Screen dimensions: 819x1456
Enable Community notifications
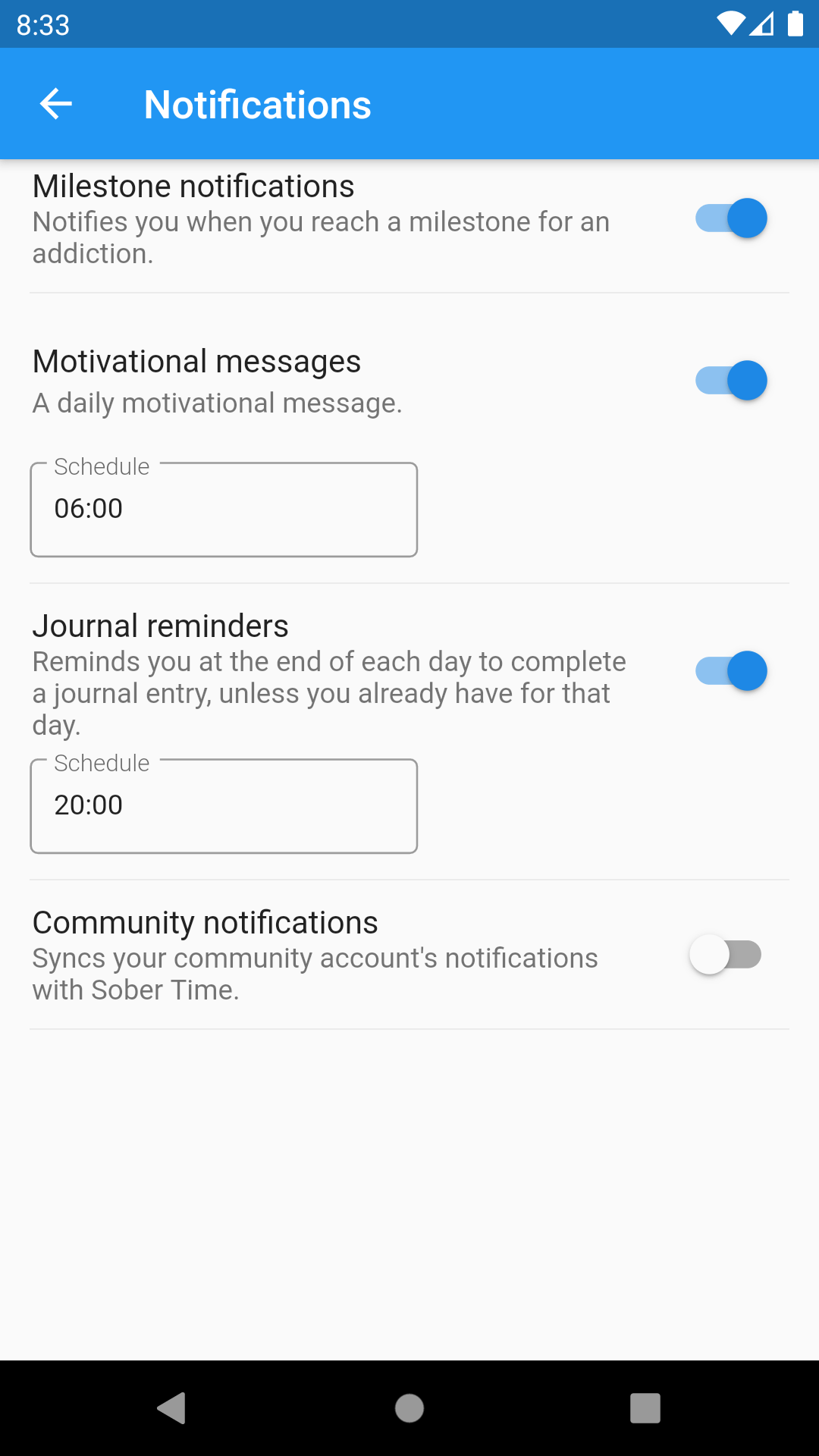click(725, 955)
